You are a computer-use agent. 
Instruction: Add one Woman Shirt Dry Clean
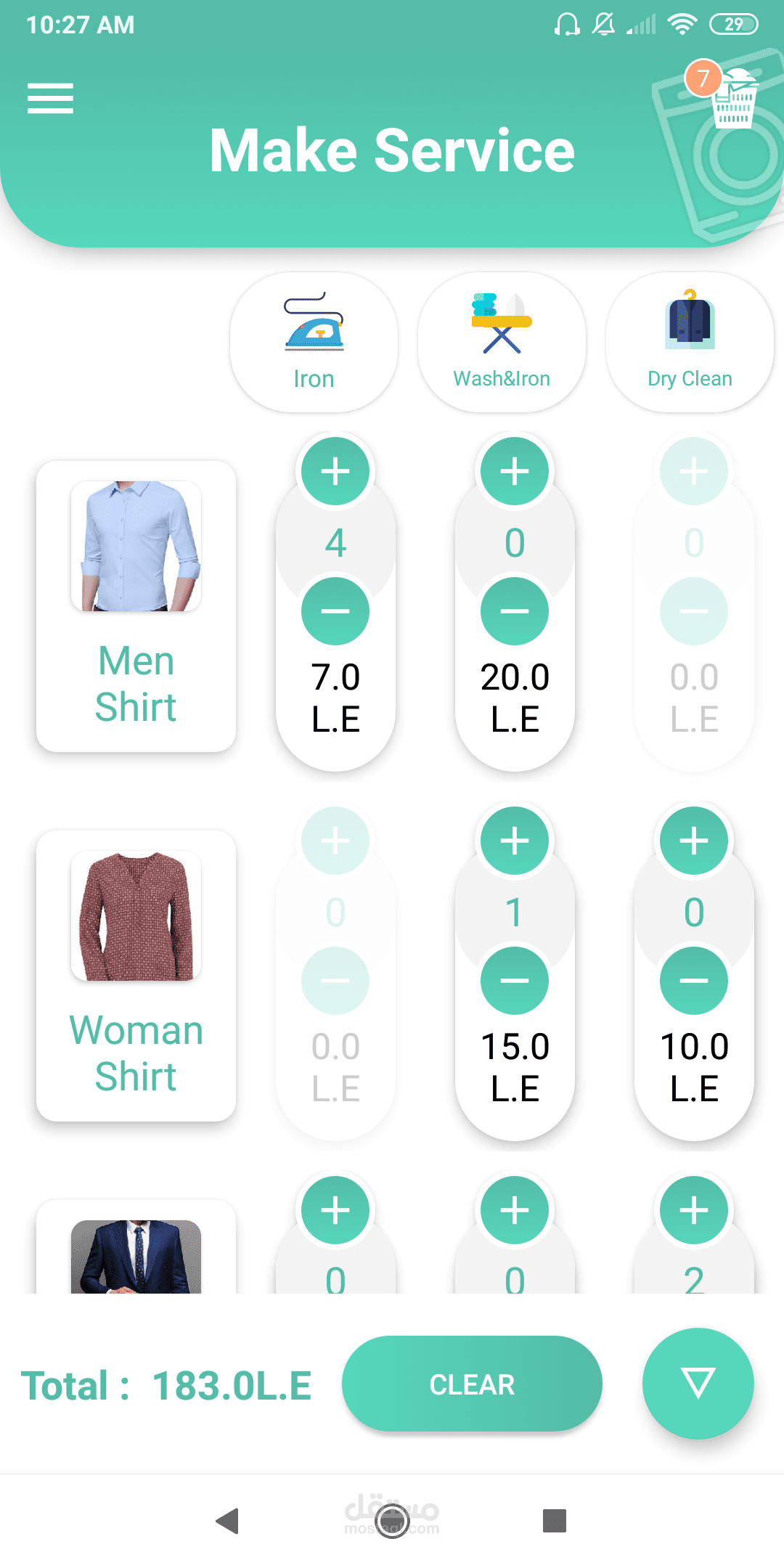(694, 841)
